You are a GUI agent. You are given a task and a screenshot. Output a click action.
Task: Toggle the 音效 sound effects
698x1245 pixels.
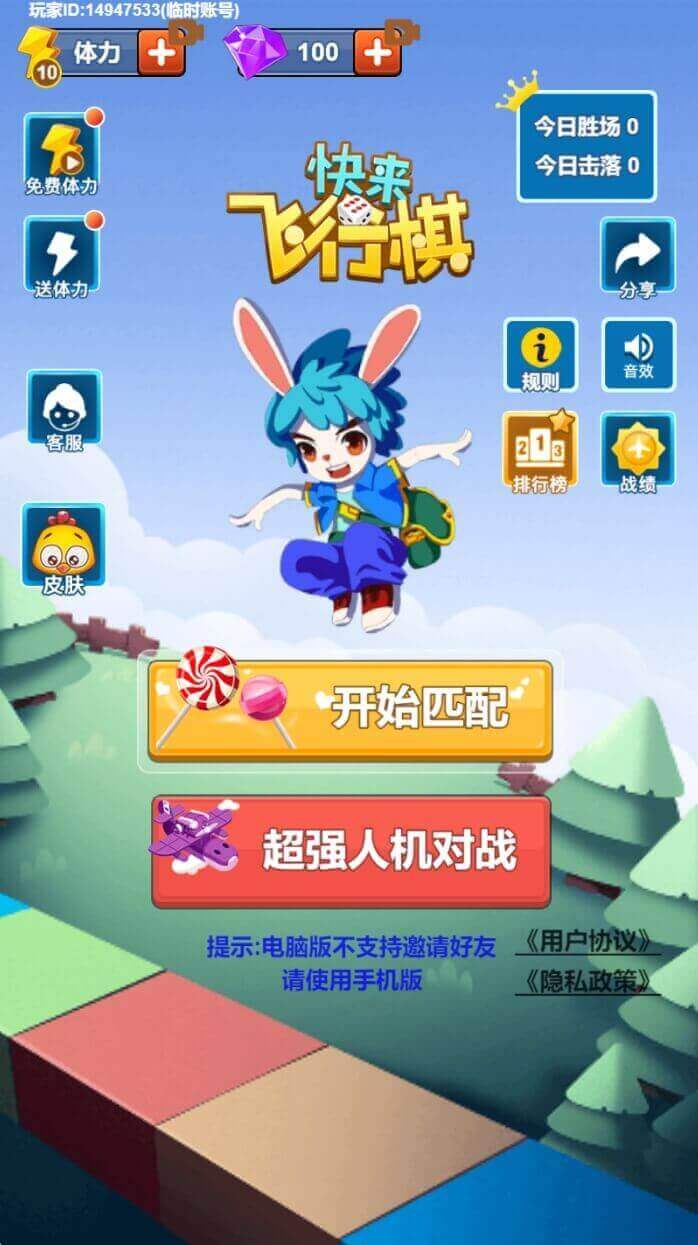(638, 355)
